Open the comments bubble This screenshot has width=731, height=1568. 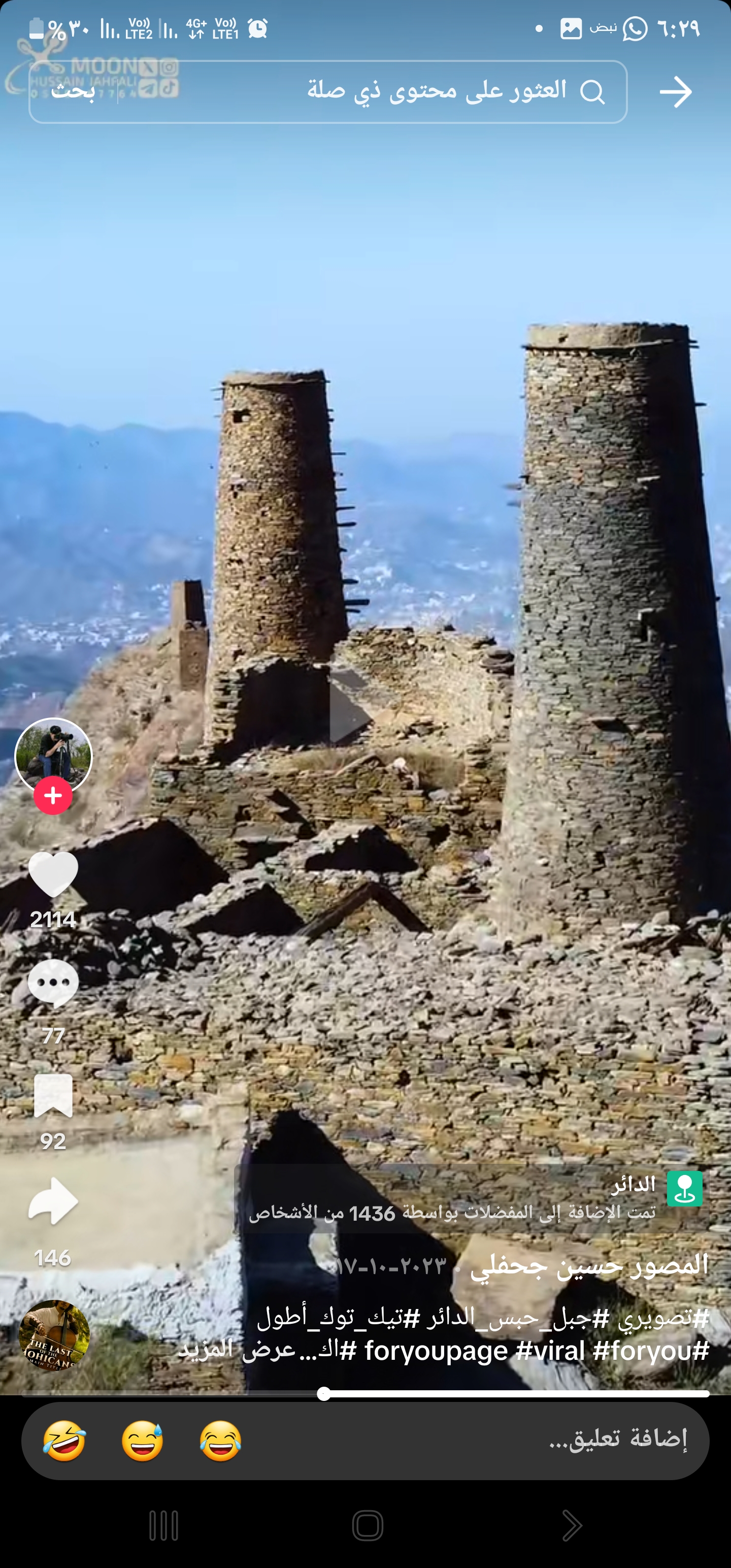(x=53, y=983)
